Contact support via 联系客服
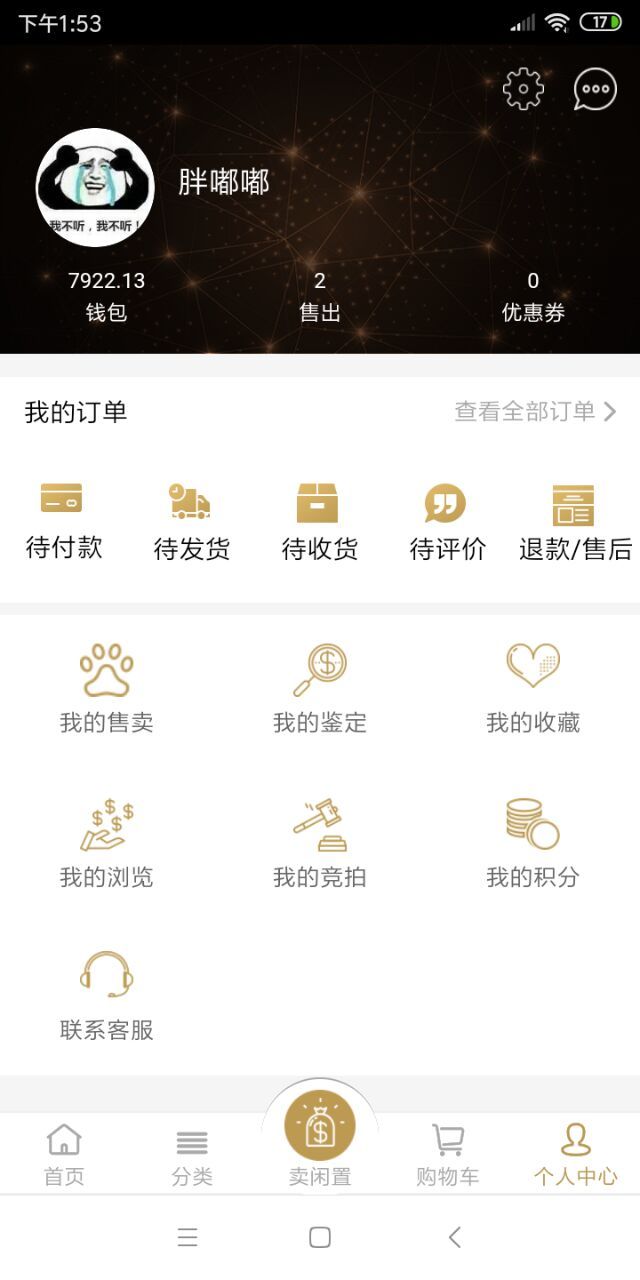The height and width of the screenshot is (1280, 640). click(x=106, y=996)
